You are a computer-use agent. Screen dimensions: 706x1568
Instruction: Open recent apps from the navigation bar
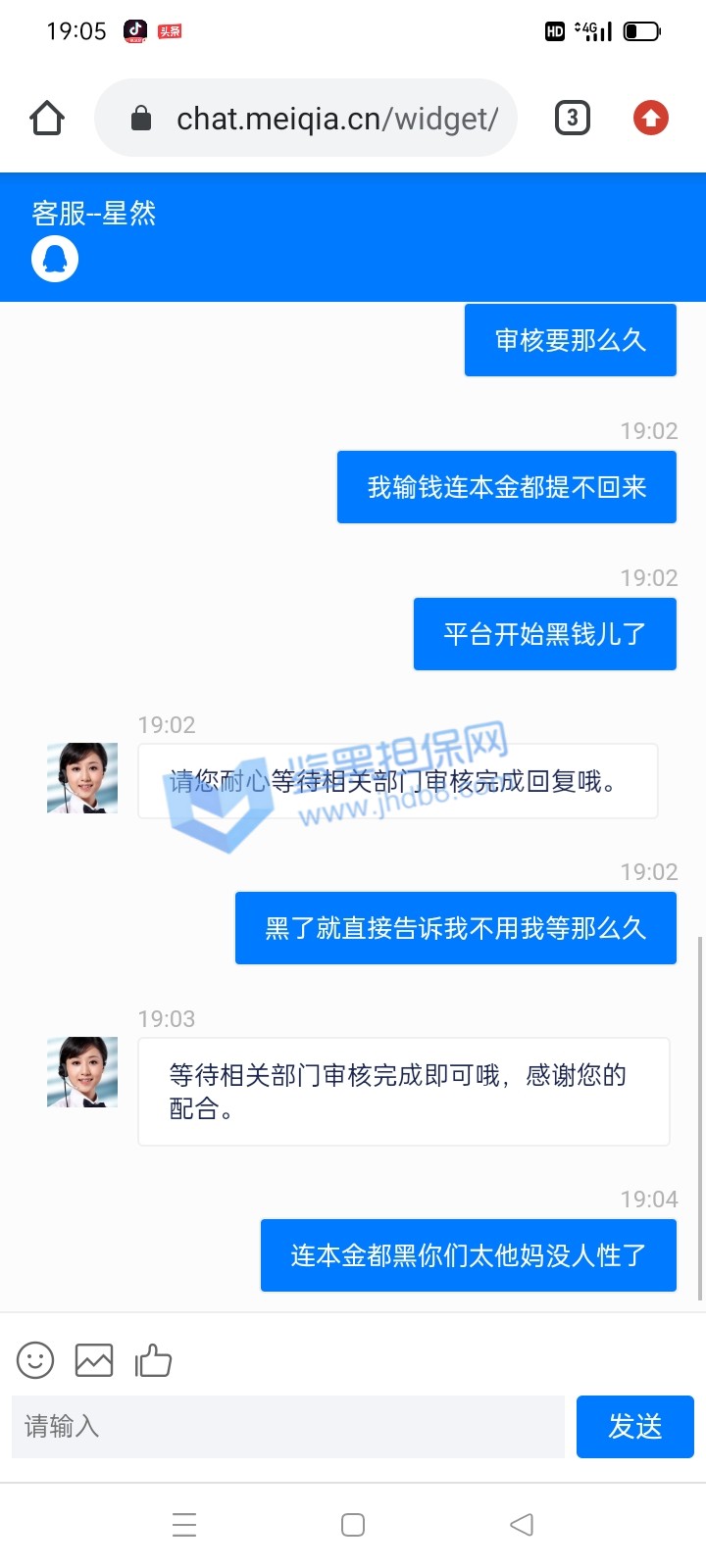pos(184,1524)
